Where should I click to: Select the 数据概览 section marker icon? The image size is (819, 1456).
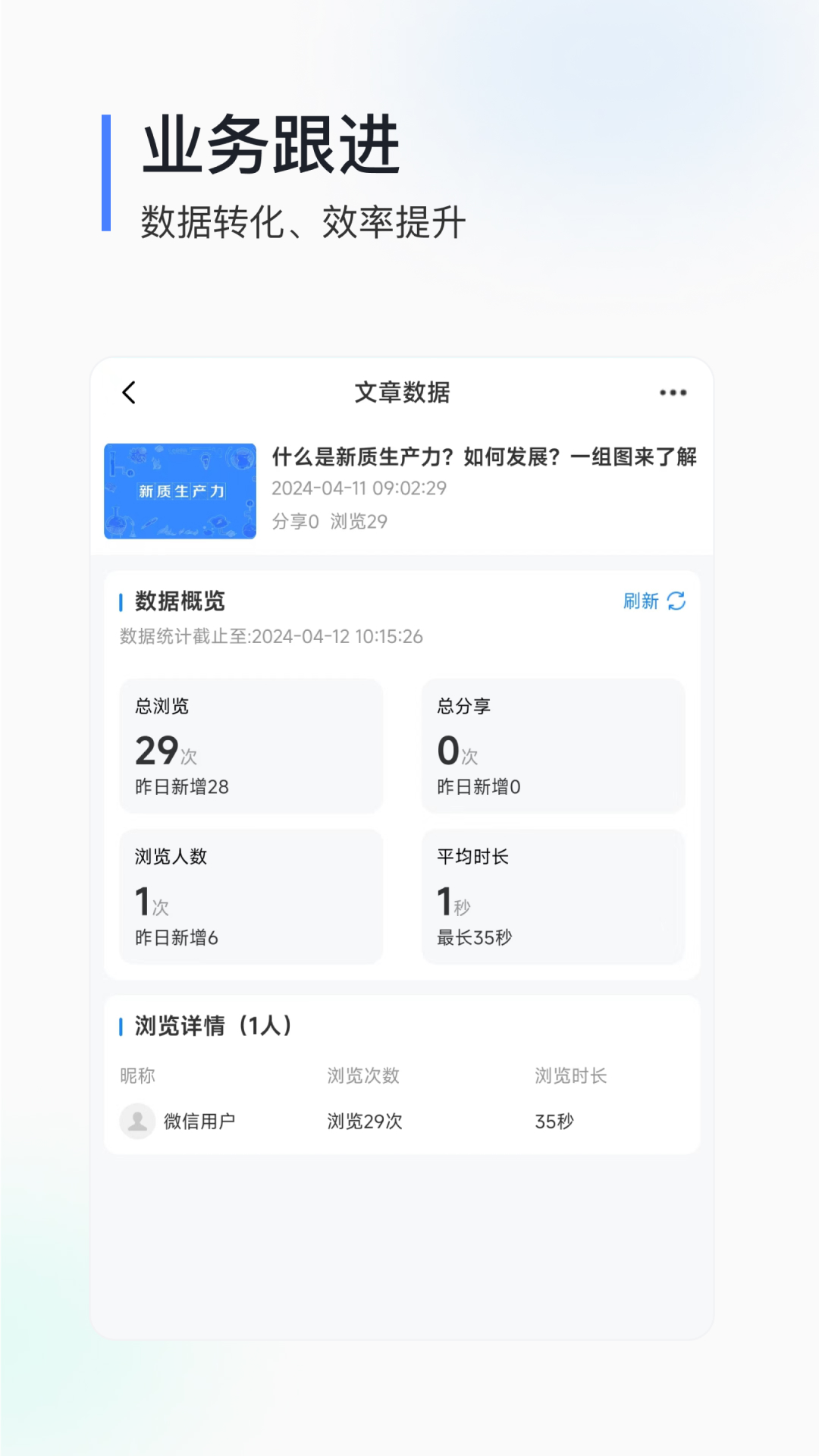click(121, 602)
